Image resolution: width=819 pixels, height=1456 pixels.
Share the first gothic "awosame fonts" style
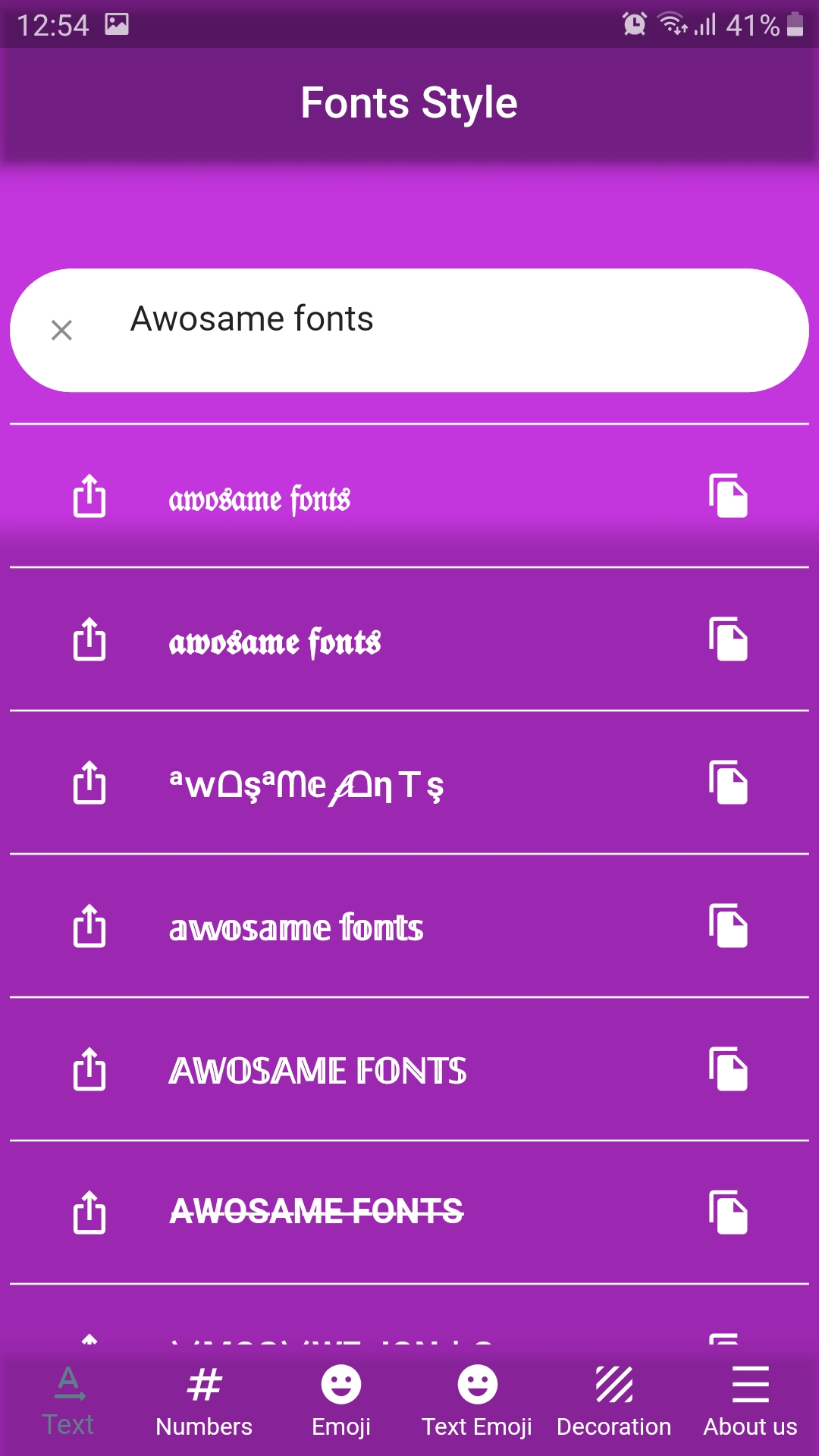[89, 498]
